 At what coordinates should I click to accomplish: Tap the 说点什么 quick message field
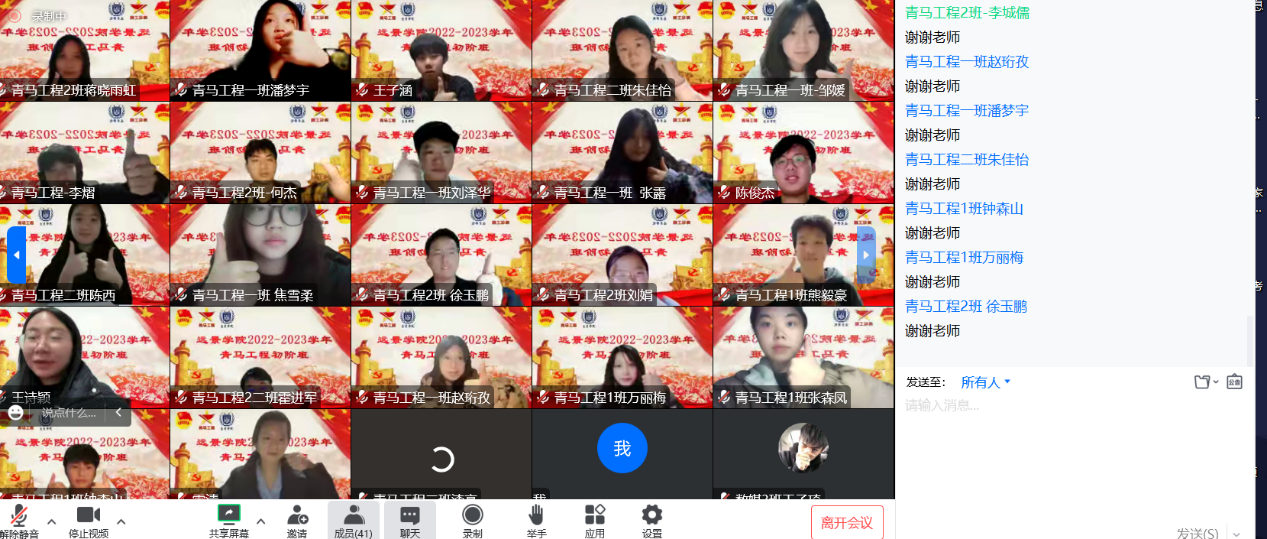pyautogui.click(x=68, y=412)
